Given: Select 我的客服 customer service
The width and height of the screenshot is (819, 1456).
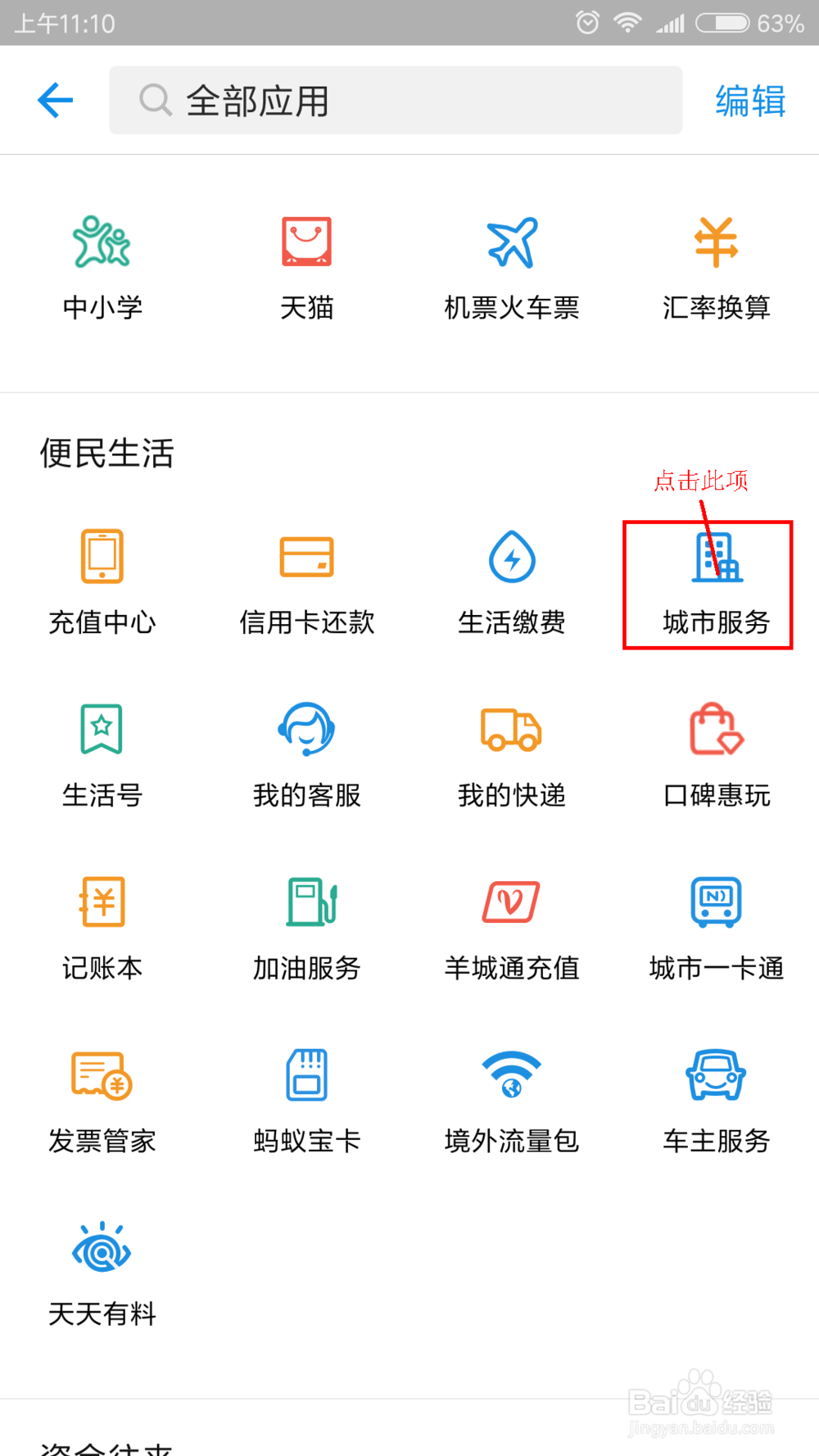Looking at the screenshot, I should (x=306, y=753).
